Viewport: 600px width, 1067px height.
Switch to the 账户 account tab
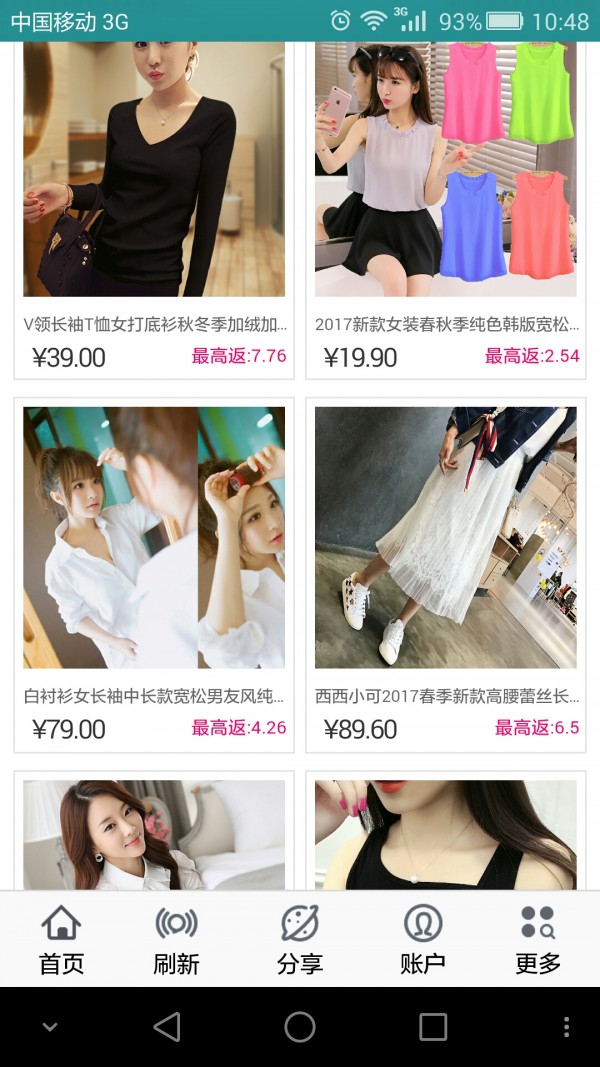(x=422, y=940)
